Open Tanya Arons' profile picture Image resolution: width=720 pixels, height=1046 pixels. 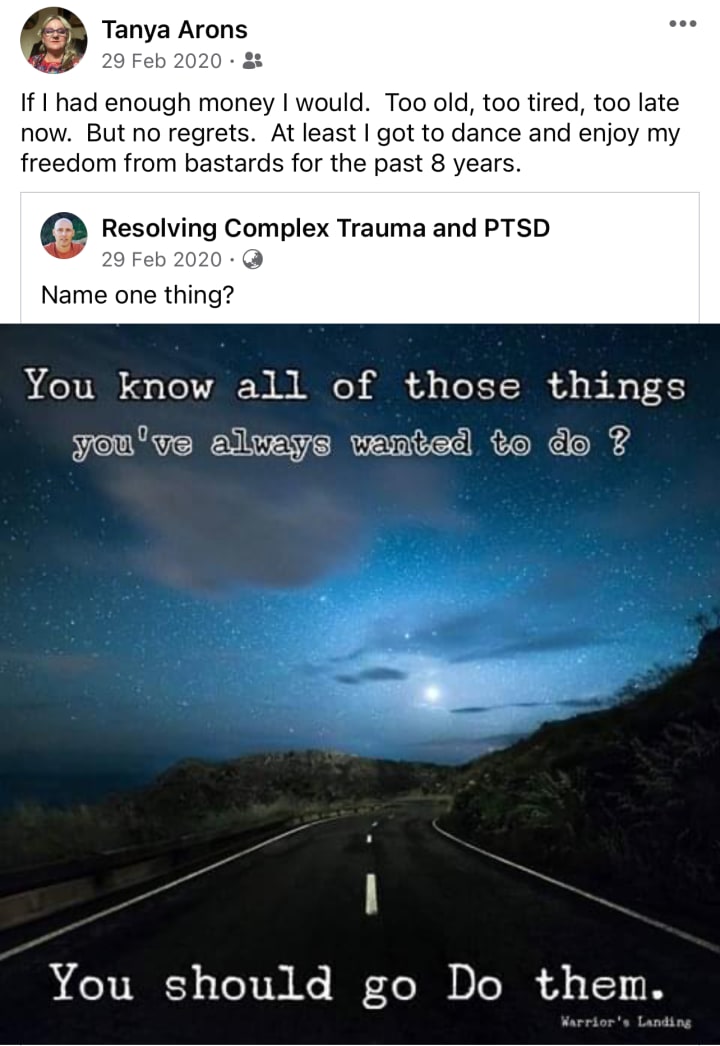pyautogui.click(x=54, y=40)
